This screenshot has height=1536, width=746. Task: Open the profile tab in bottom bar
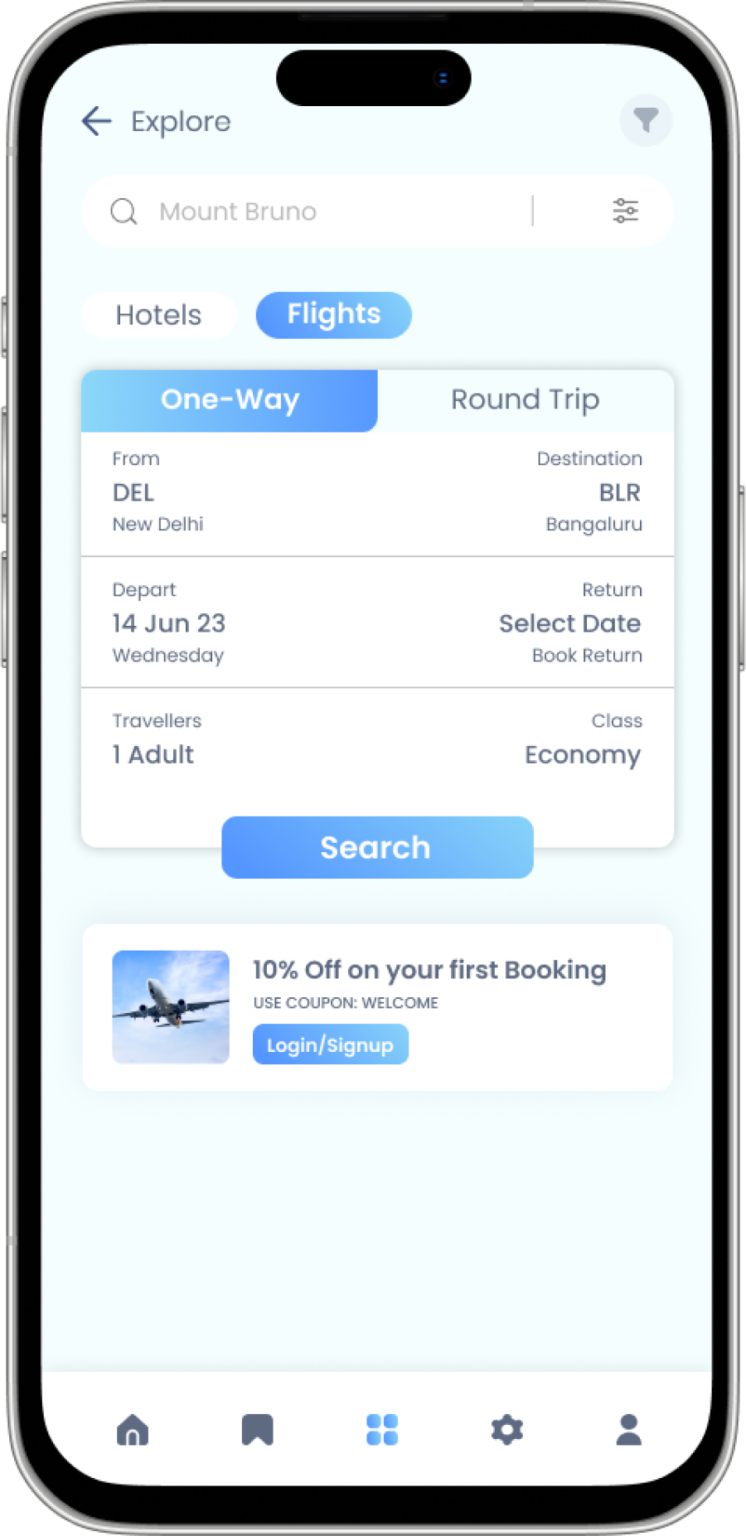[x=628, y=1430]
